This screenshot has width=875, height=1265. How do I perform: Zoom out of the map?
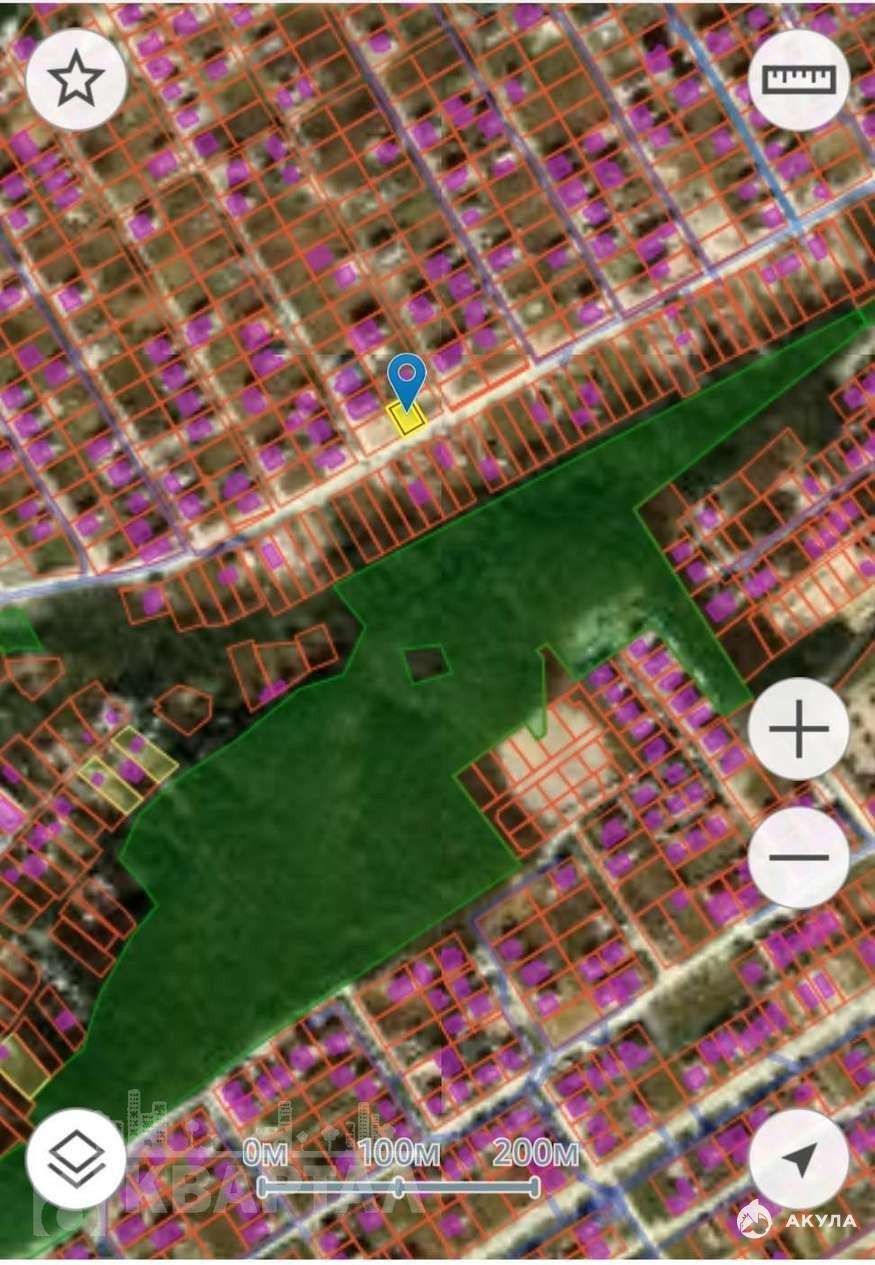click(x=798, y=857)
